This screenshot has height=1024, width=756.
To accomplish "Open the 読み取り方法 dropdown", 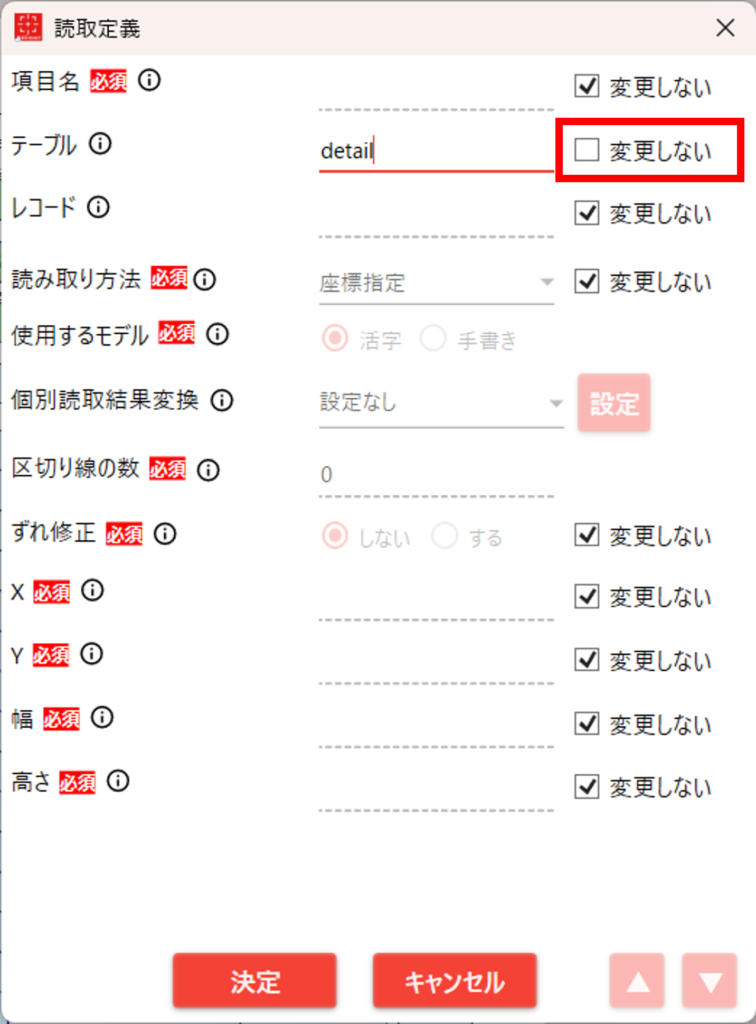I will (436, 283).
